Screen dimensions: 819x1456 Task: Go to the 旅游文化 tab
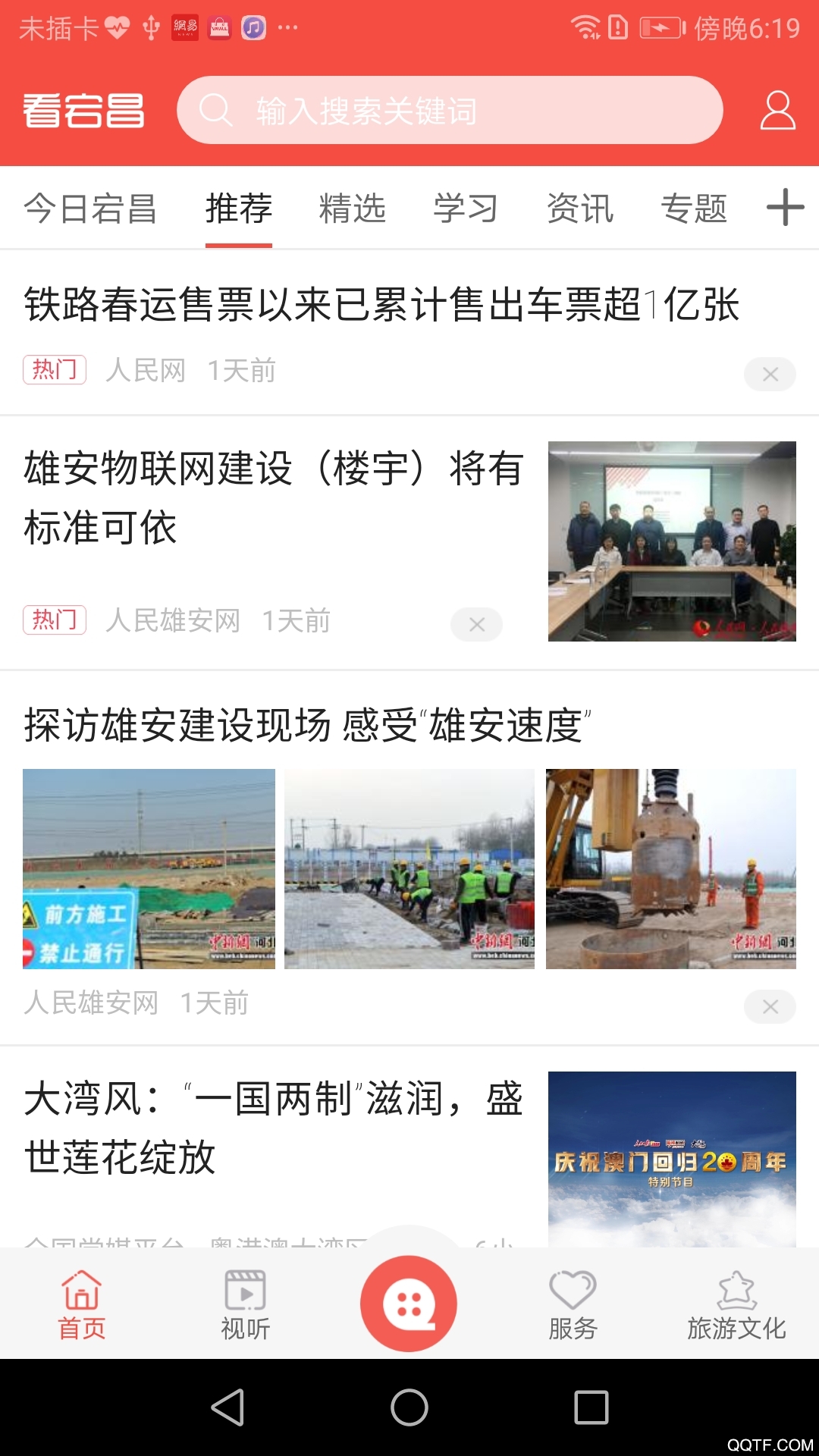(736, 1304)
